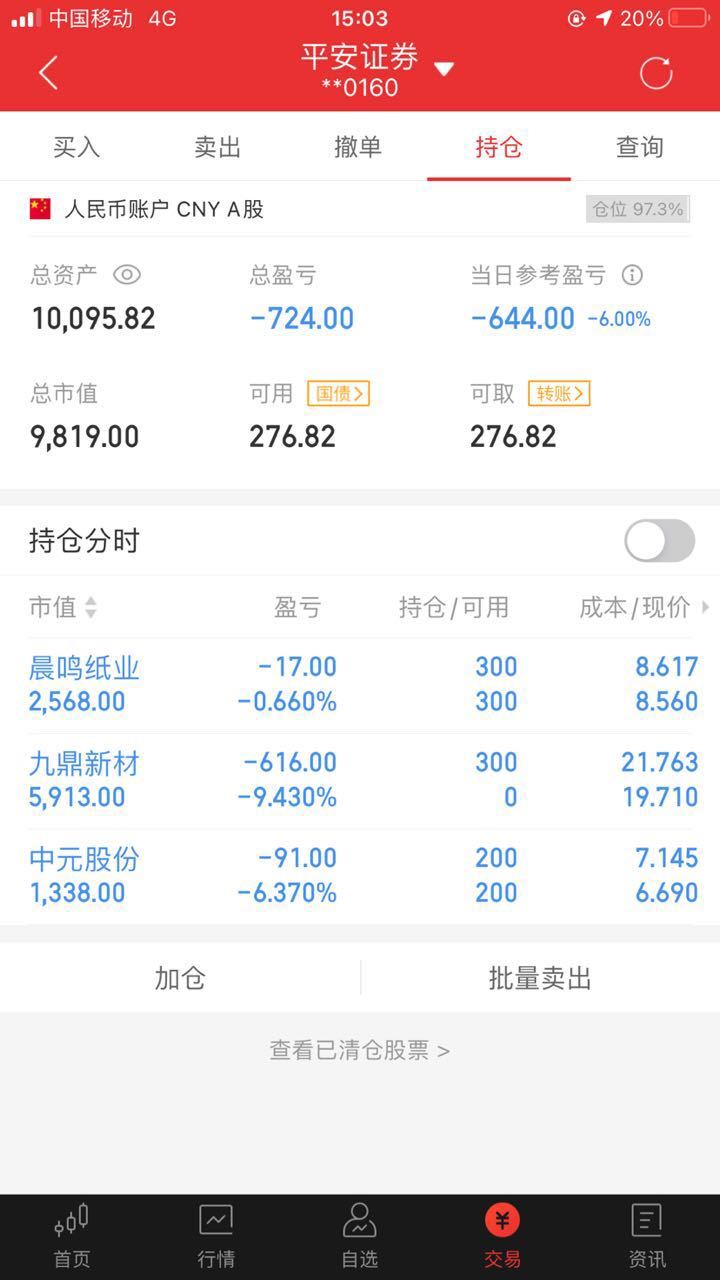The width and height of the screenshot is (720, 1280).
Task: Open the 中元股份 holding
Action: point(360,875)
